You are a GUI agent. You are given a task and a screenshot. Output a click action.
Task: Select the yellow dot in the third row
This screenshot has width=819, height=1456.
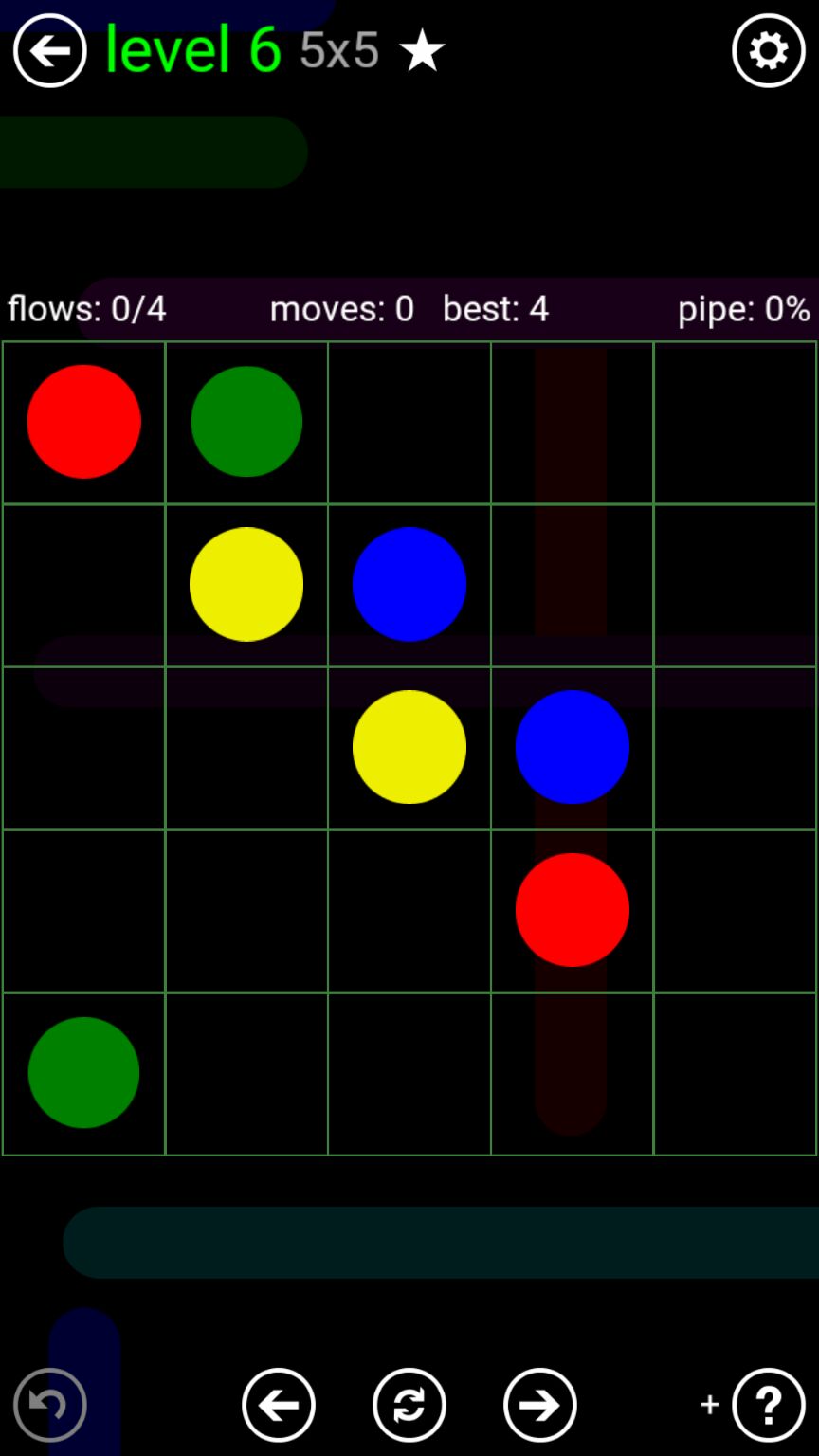409,747
